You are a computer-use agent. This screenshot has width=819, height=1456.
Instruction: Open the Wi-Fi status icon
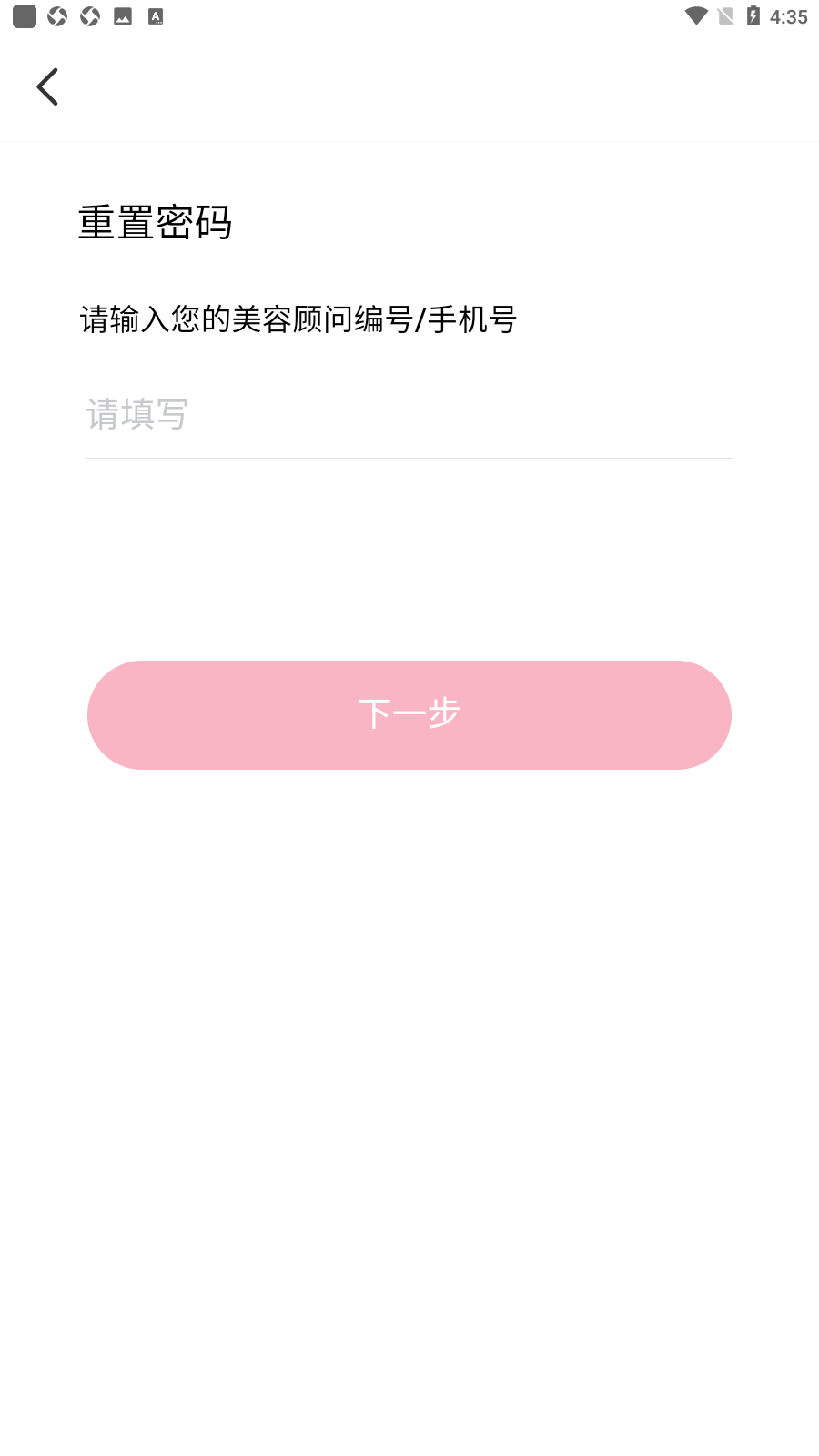coord(696,15)
